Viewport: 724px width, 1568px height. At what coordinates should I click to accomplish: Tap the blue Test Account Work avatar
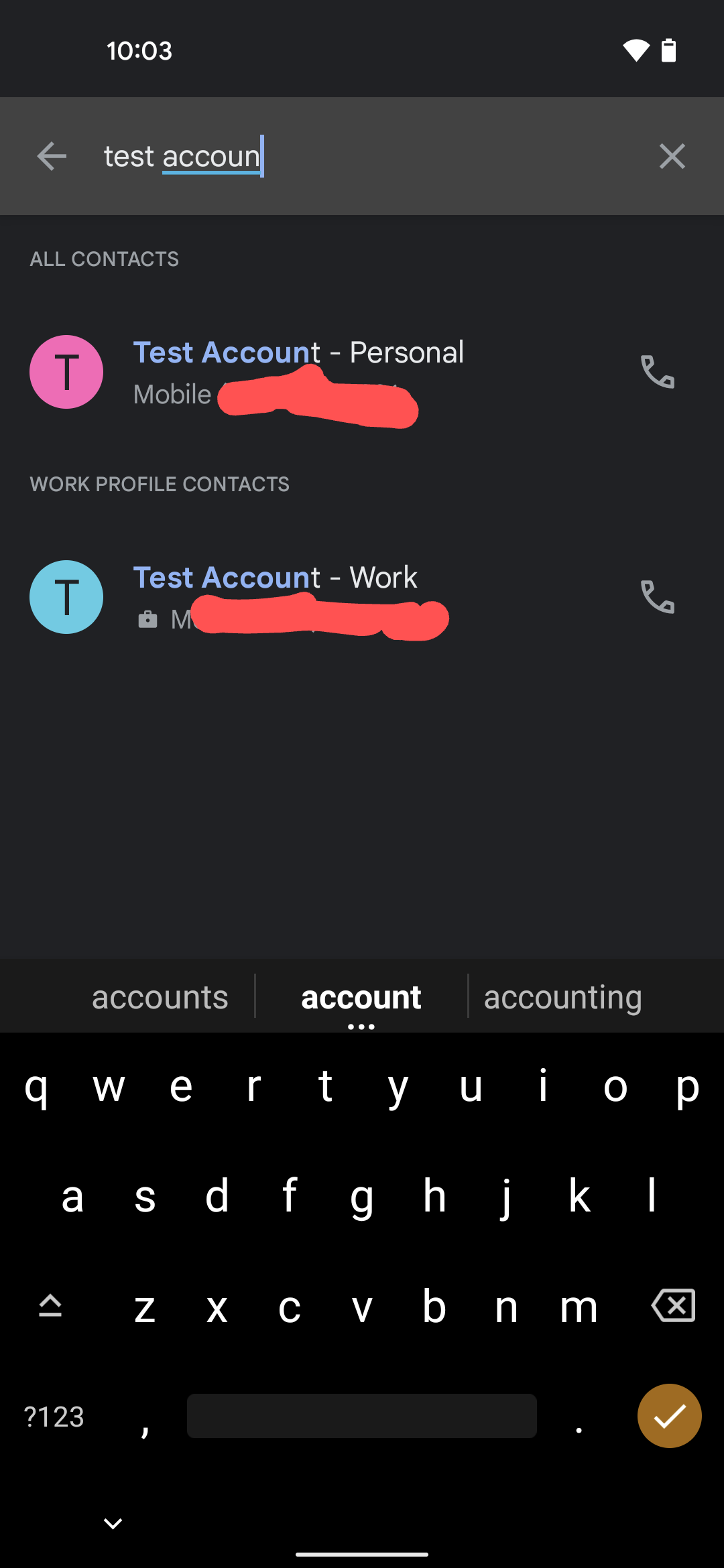[66, 597]
